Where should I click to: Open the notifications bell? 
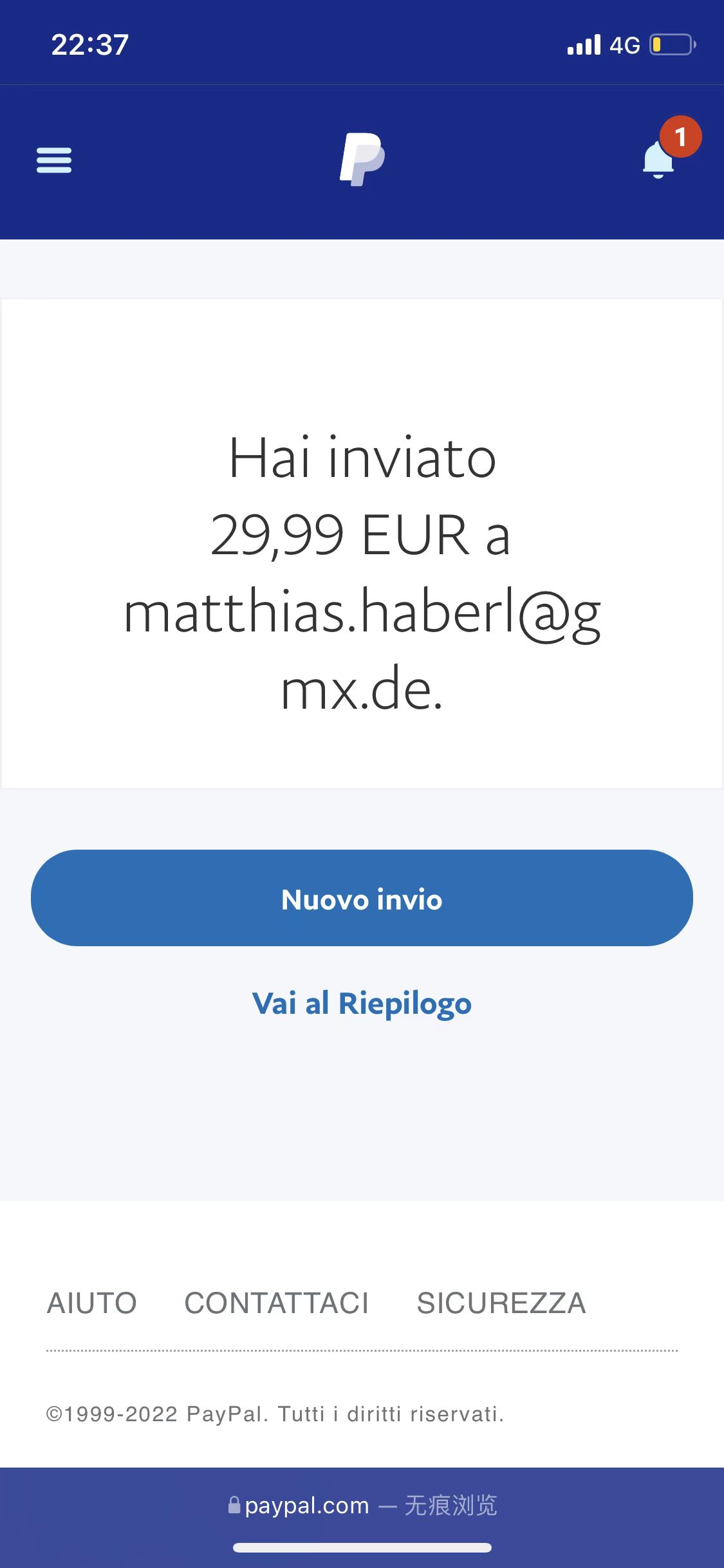coord(659,159)
